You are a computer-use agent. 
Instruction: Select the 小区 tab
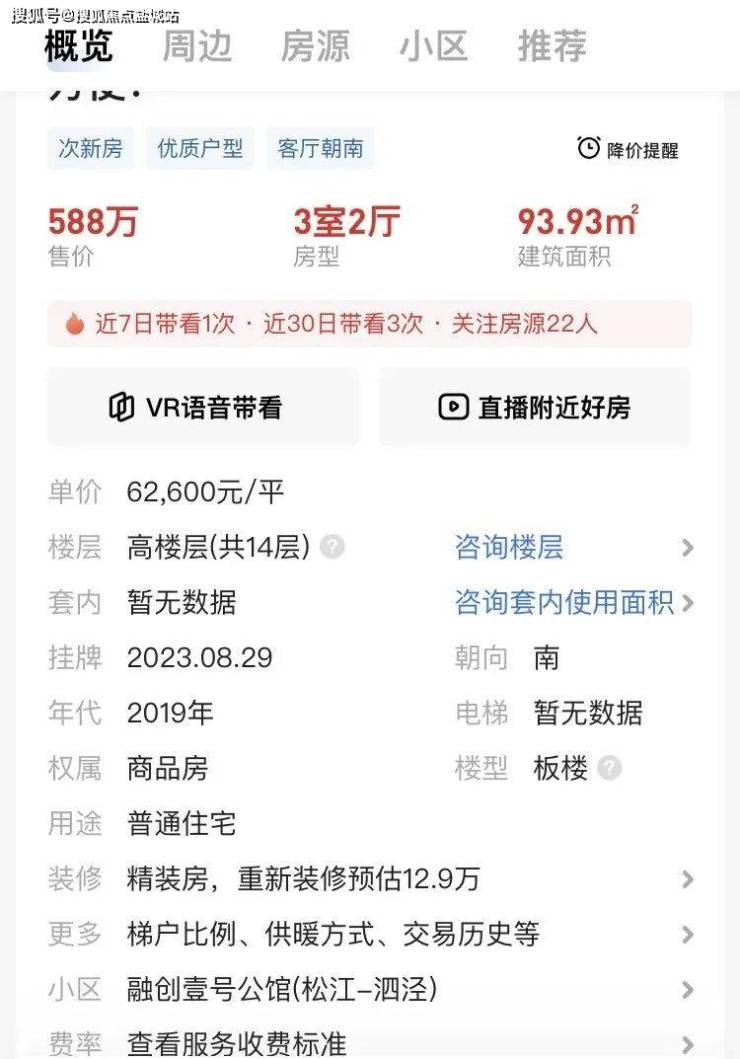[433, 47]
